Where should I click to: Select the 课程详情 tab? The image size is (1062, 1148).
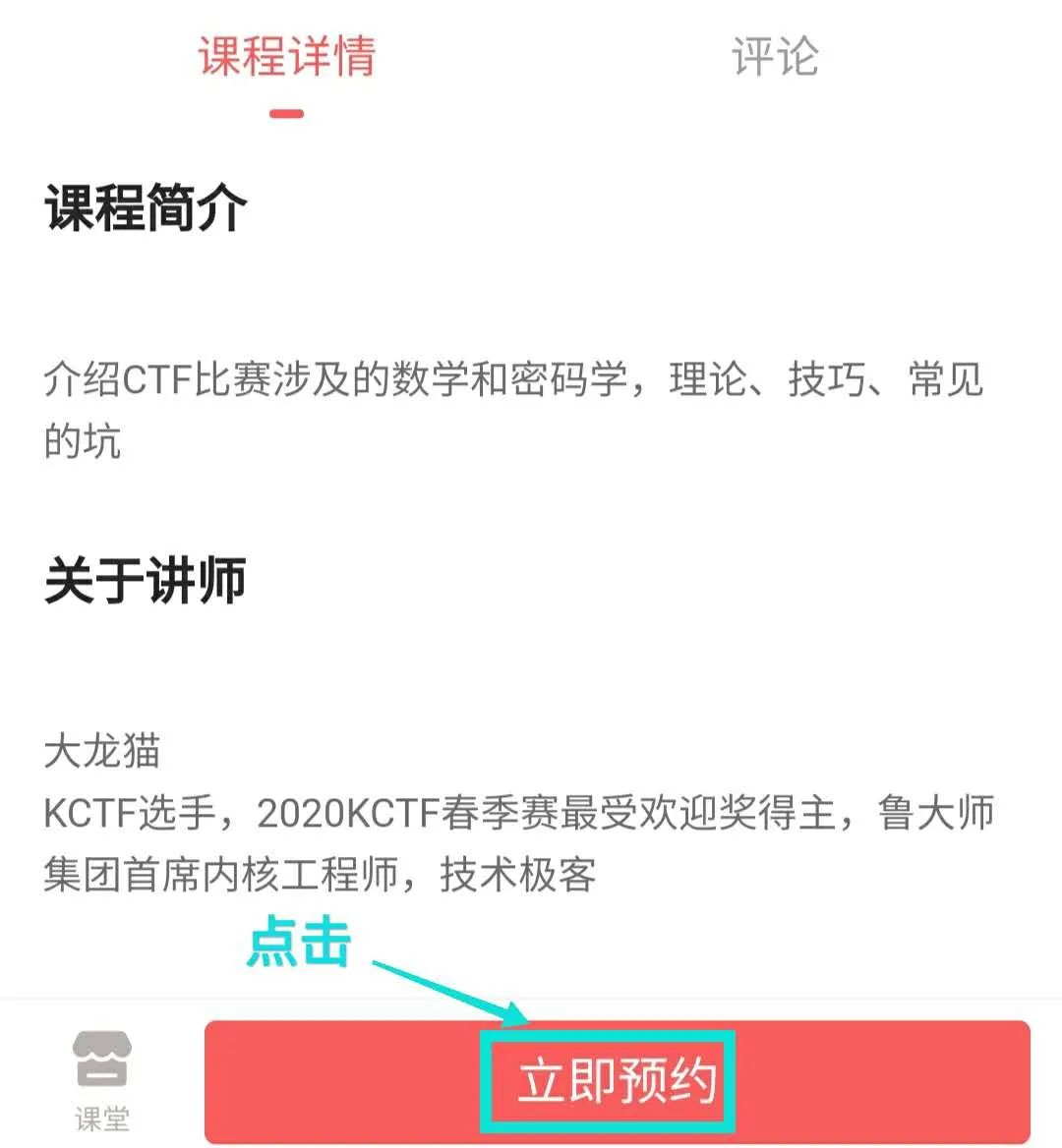pyautogui.click(x=287, y=56)
